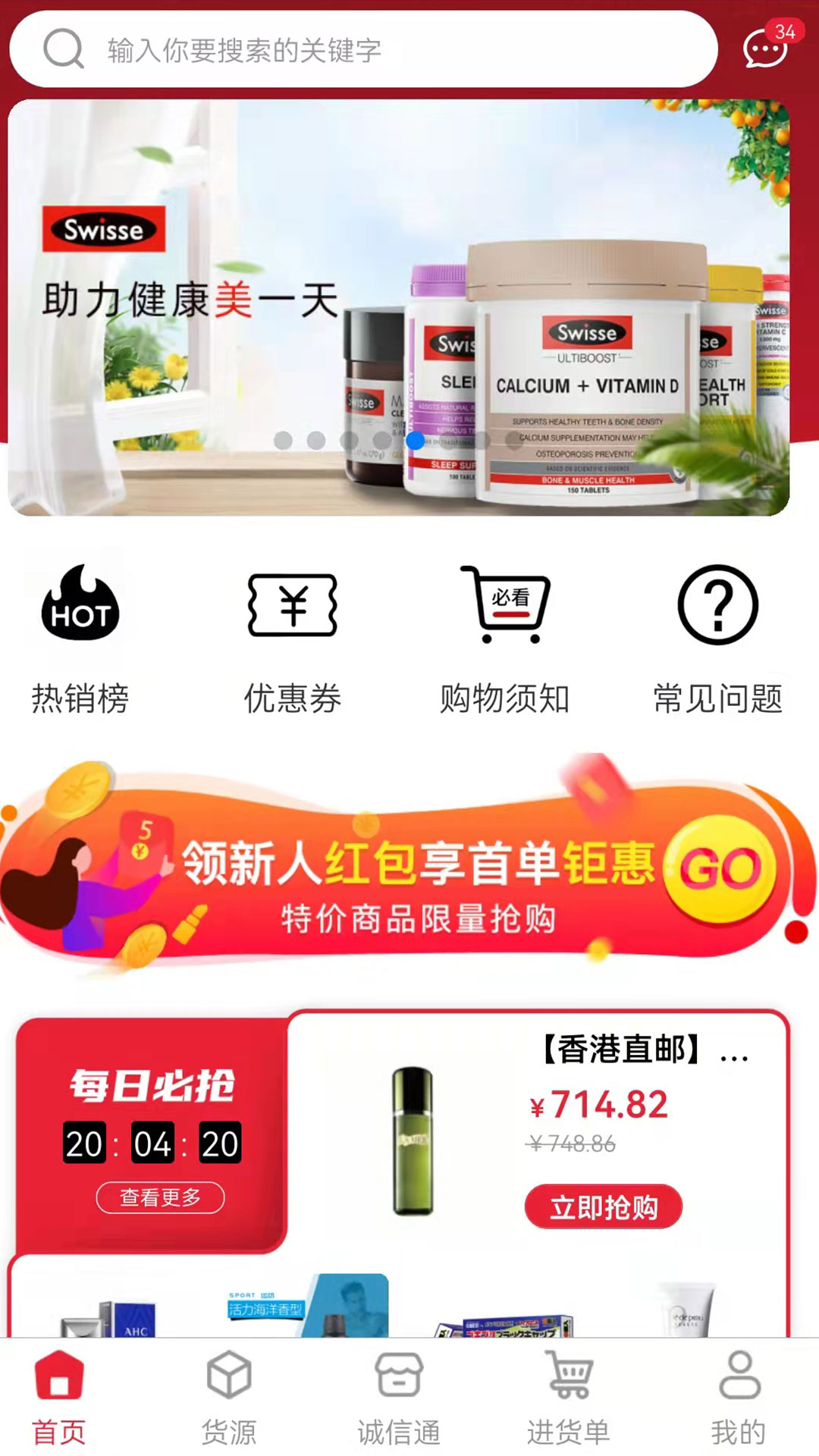Switch to 我的 profile tab

pyautogui.click(x=739, y=1397)
